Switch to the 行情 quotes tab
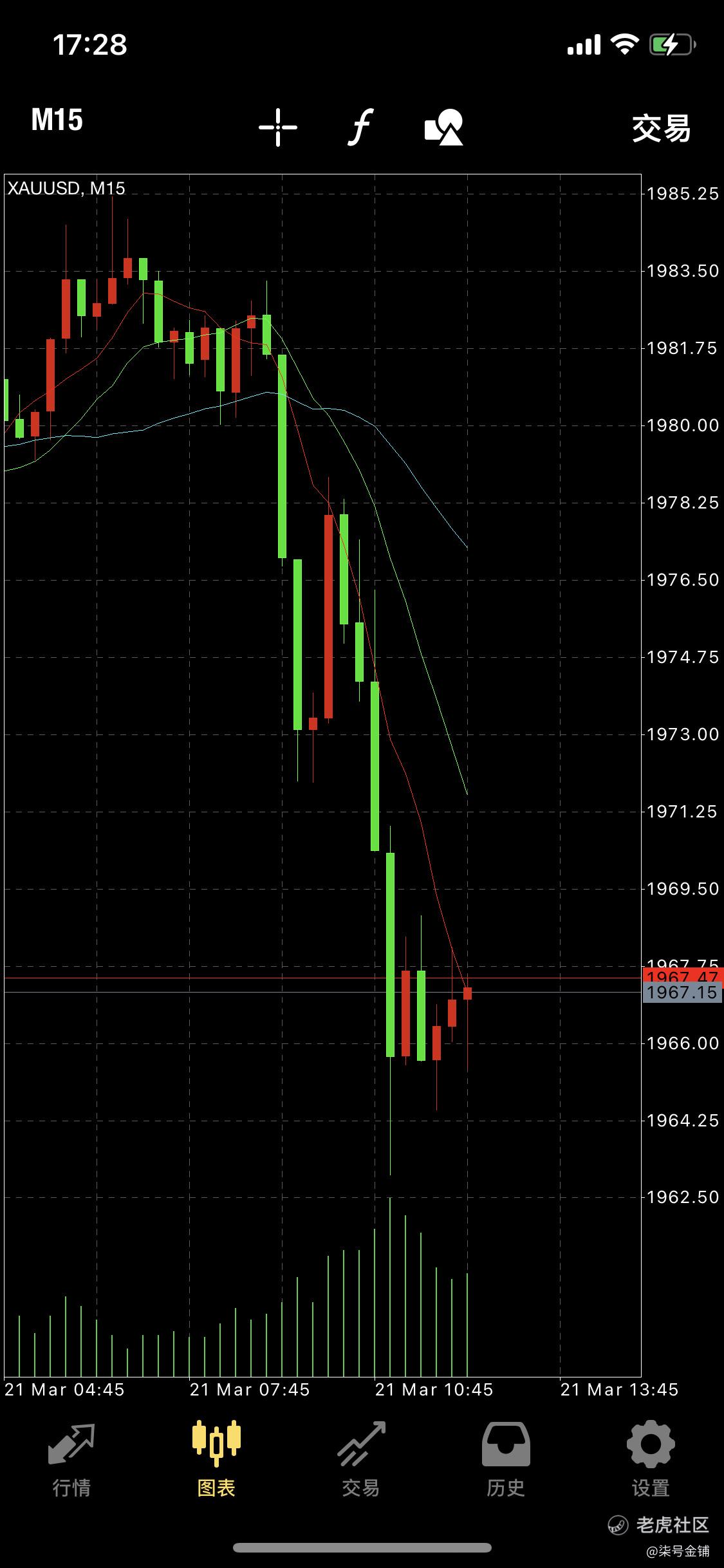Image resolution: width=724 pixels, height=1568 pixels. click(x=71, y=1459)
